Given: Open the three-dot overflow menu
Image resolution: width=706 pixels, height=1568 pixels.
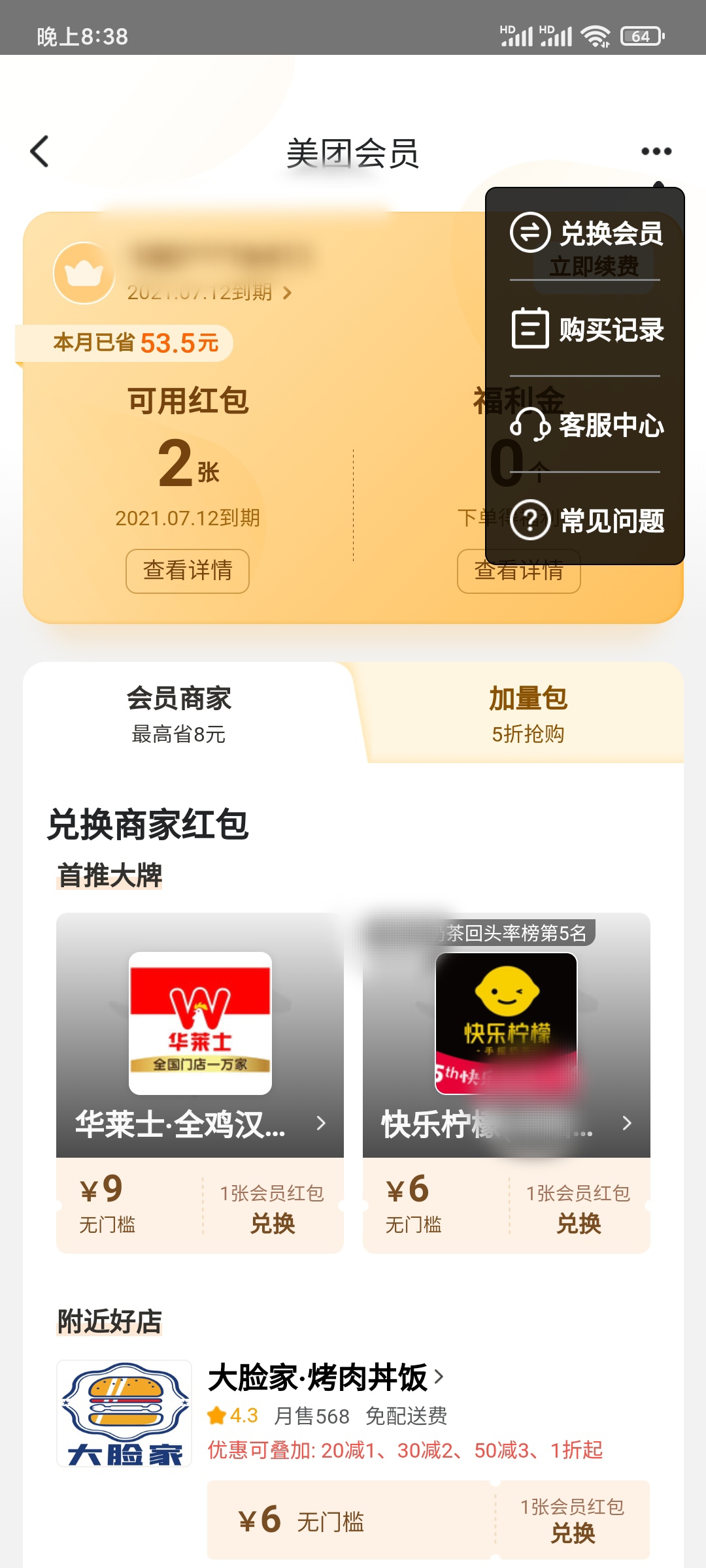Looking at the screenshot, I should 656,150.
